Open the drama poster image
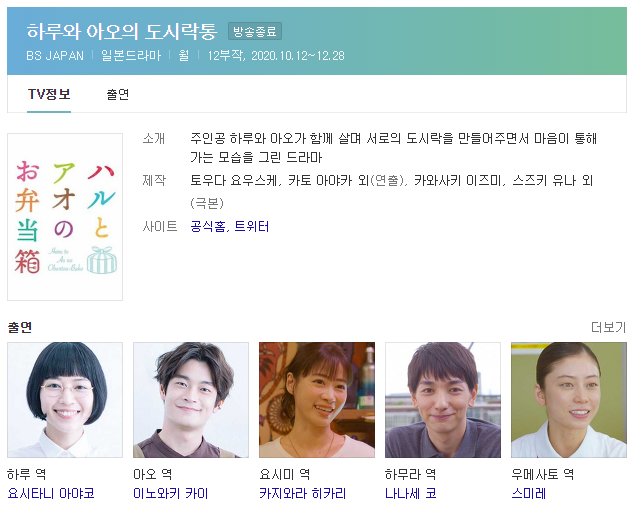636x509 pixels. 65,217
